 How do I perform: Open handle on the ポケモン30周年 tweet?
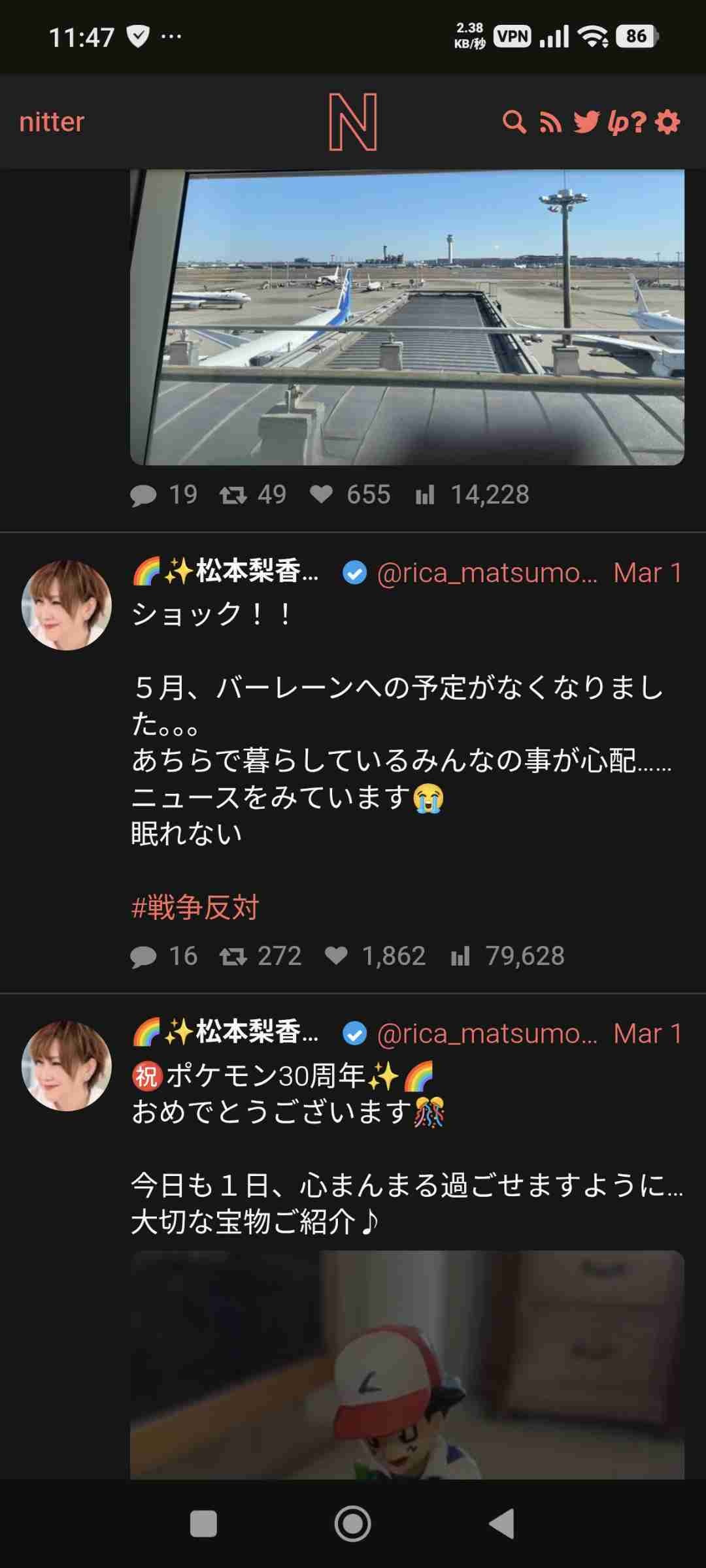coord(487,1034)
